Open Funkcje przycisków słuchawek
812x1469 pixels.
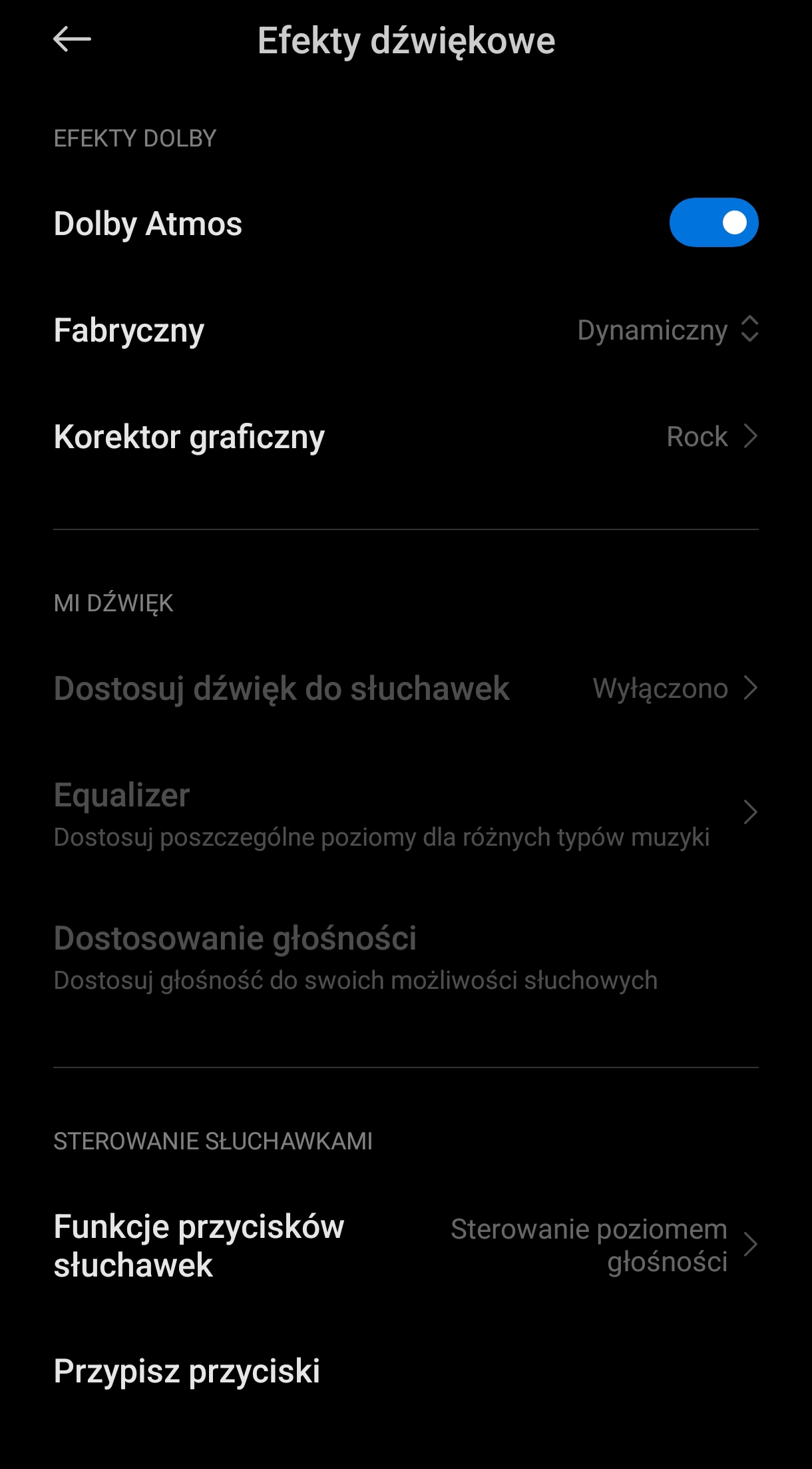(x=406, y=1245)
